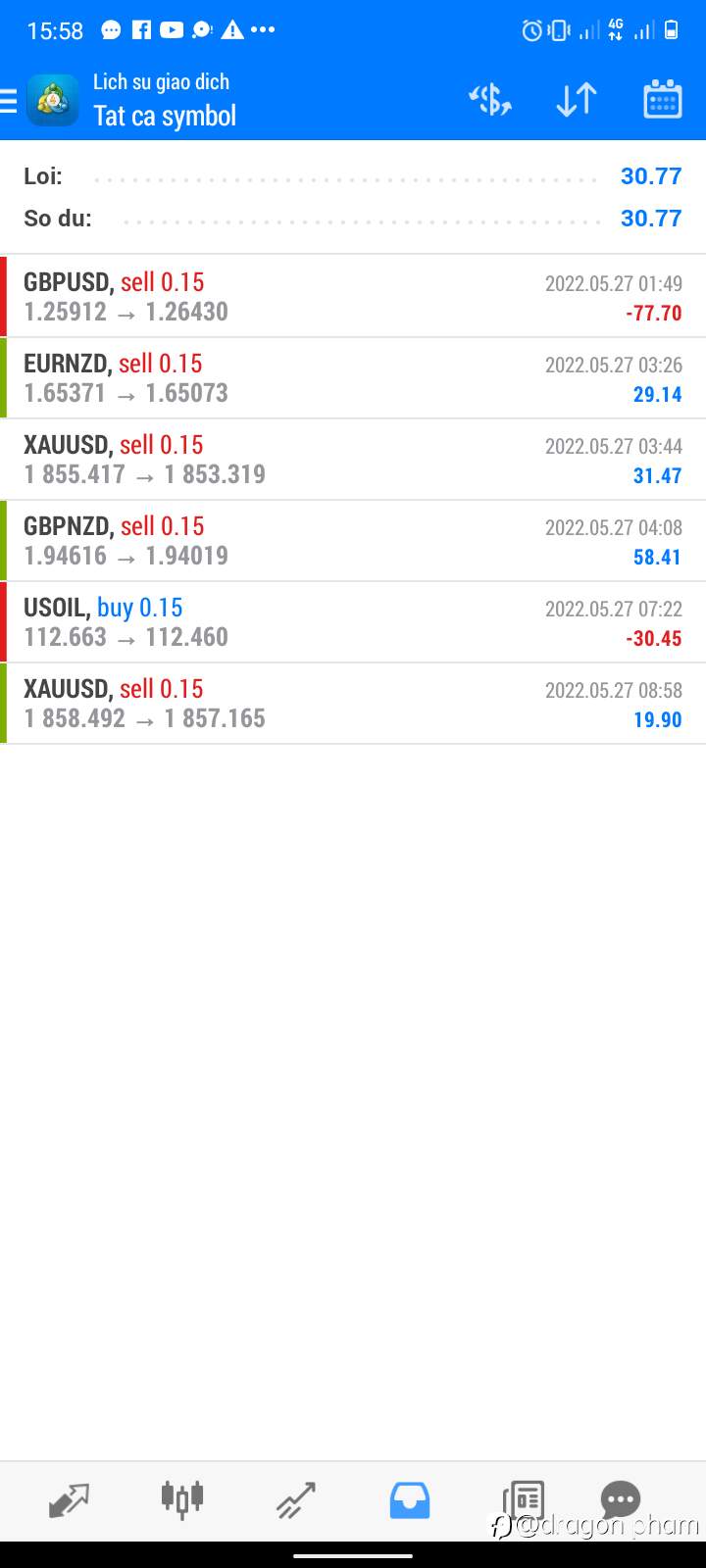Select the XAUUSD trade from 03:44
706x1568 pixels.
coord(353,459)
